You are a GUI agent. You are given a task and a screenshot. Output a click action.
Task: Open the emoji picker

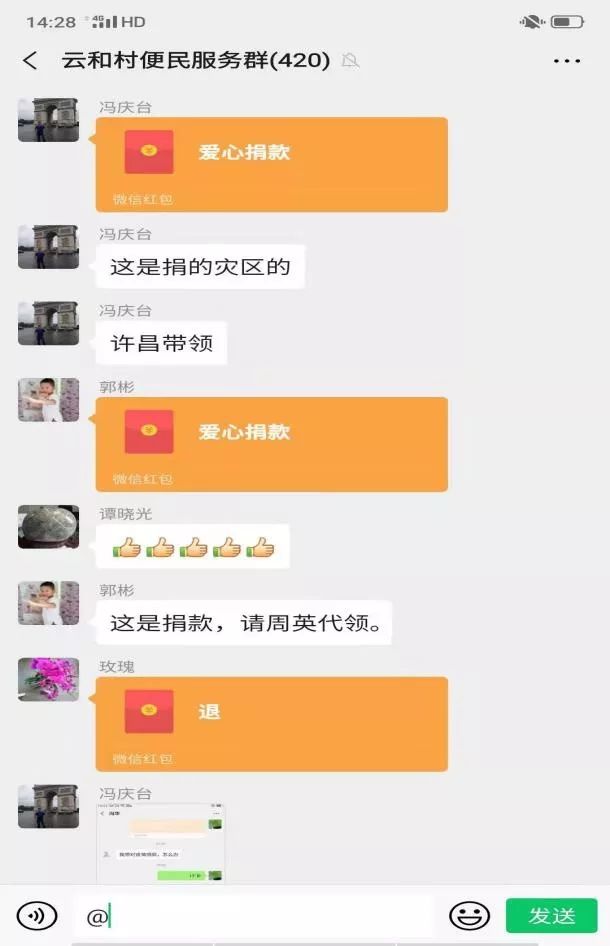[469, 915]
